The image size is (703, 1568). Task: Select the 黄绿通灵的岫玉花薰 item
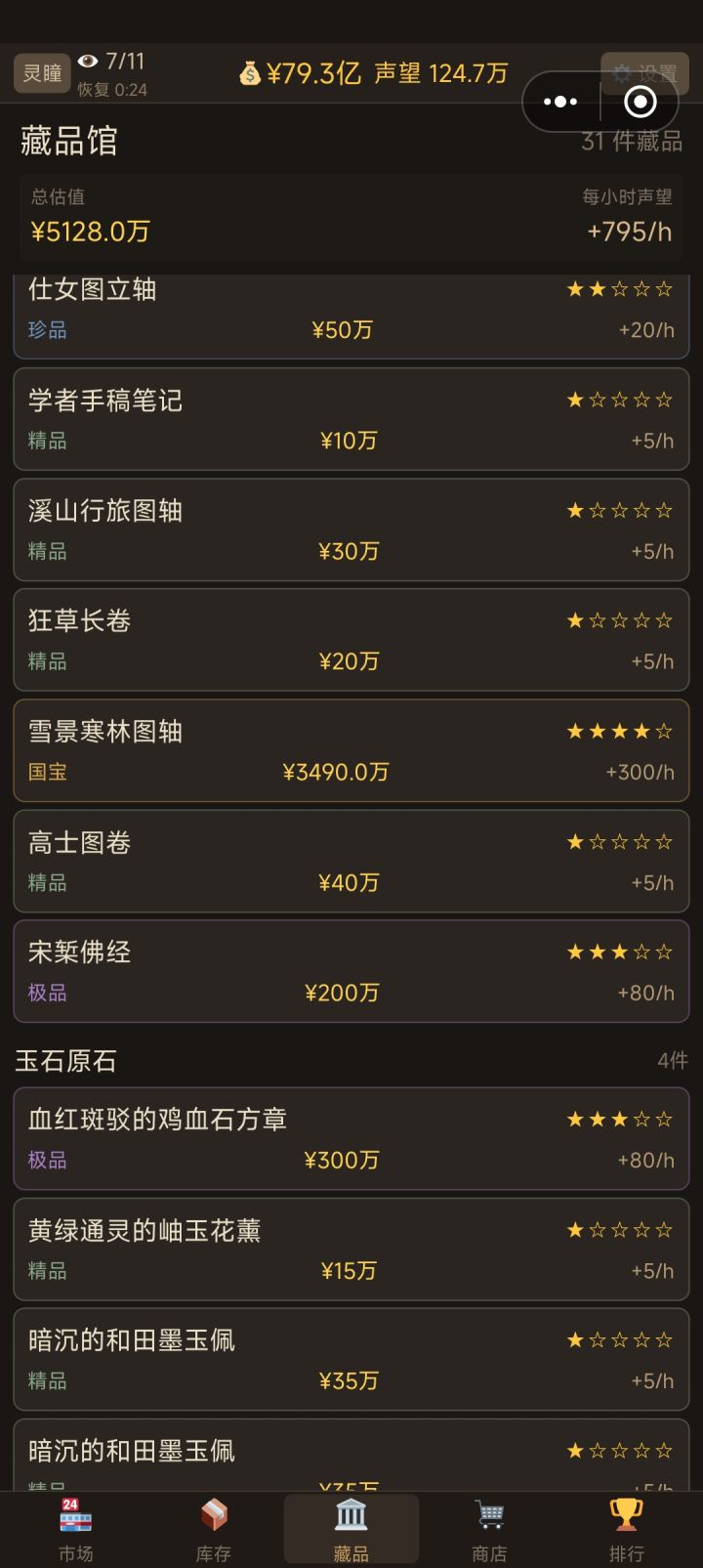(351, 1250)
